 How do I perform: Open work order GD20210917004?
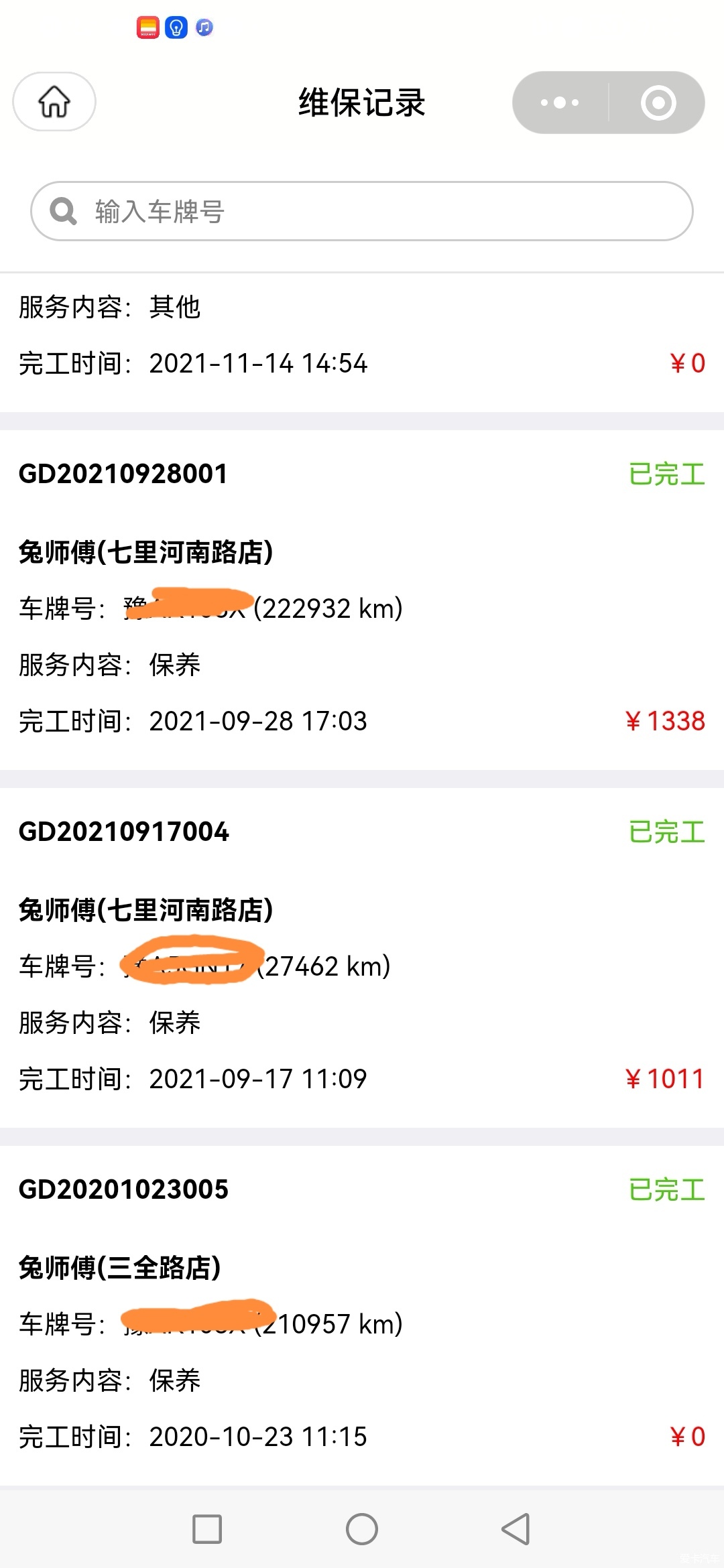pyautogui.click(x=362, y=958)
